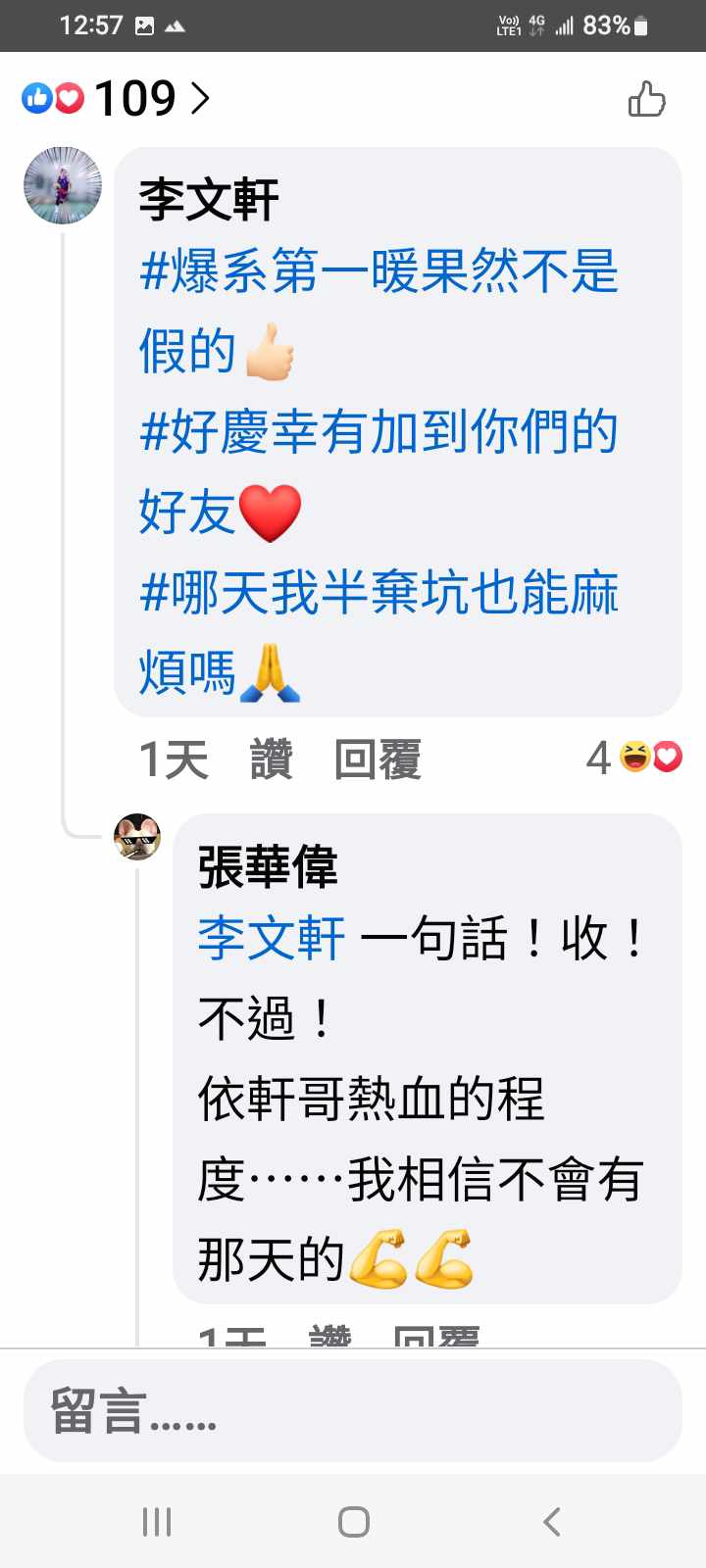Open hashtag #爆系第一暖果然不是假的
Image resolution: width=706 pixels, height=1568 pixels.
tap(378, 271)
